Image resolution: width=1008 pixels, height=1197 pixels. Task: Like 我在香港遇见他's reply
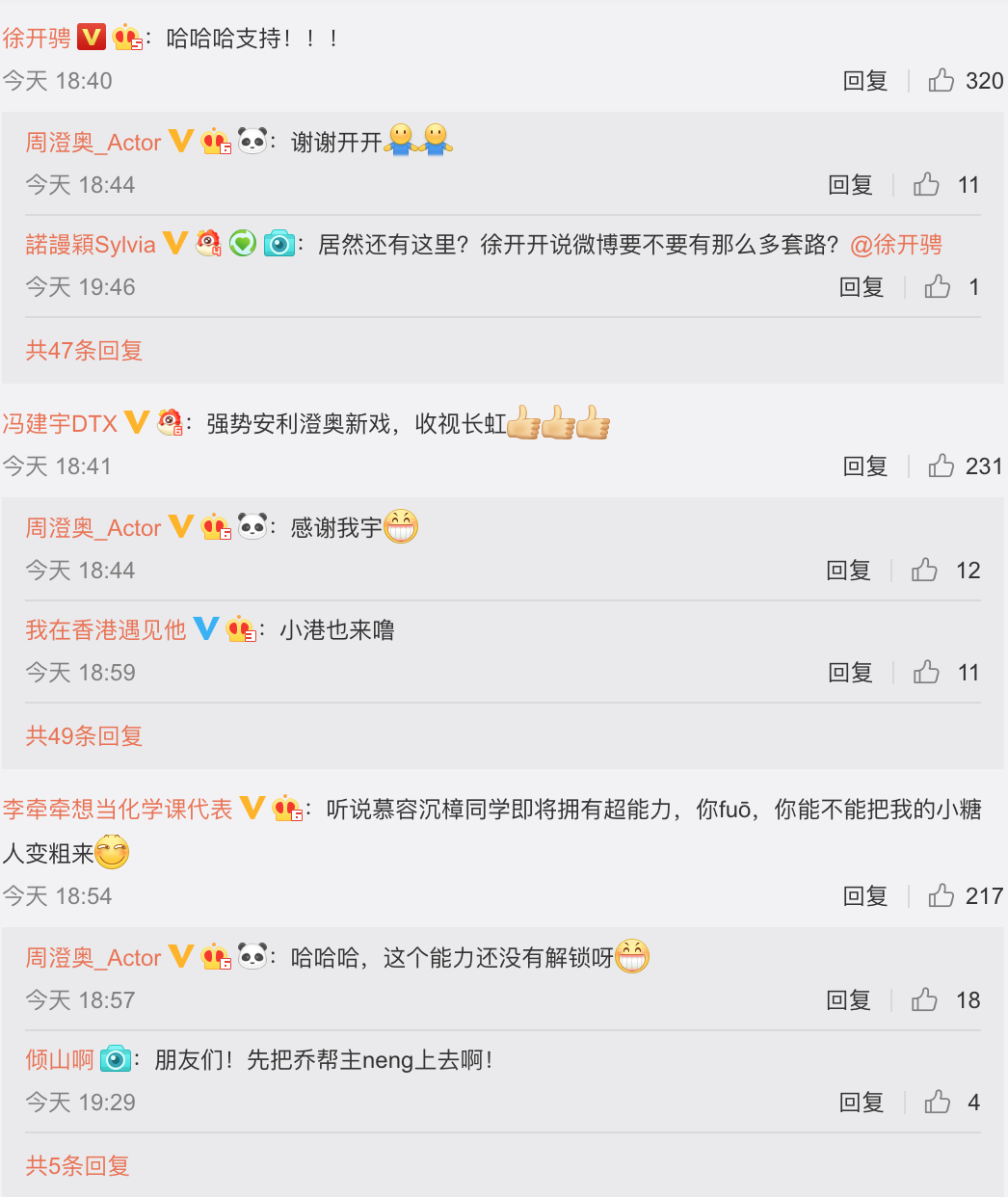(x=926, y=673)
